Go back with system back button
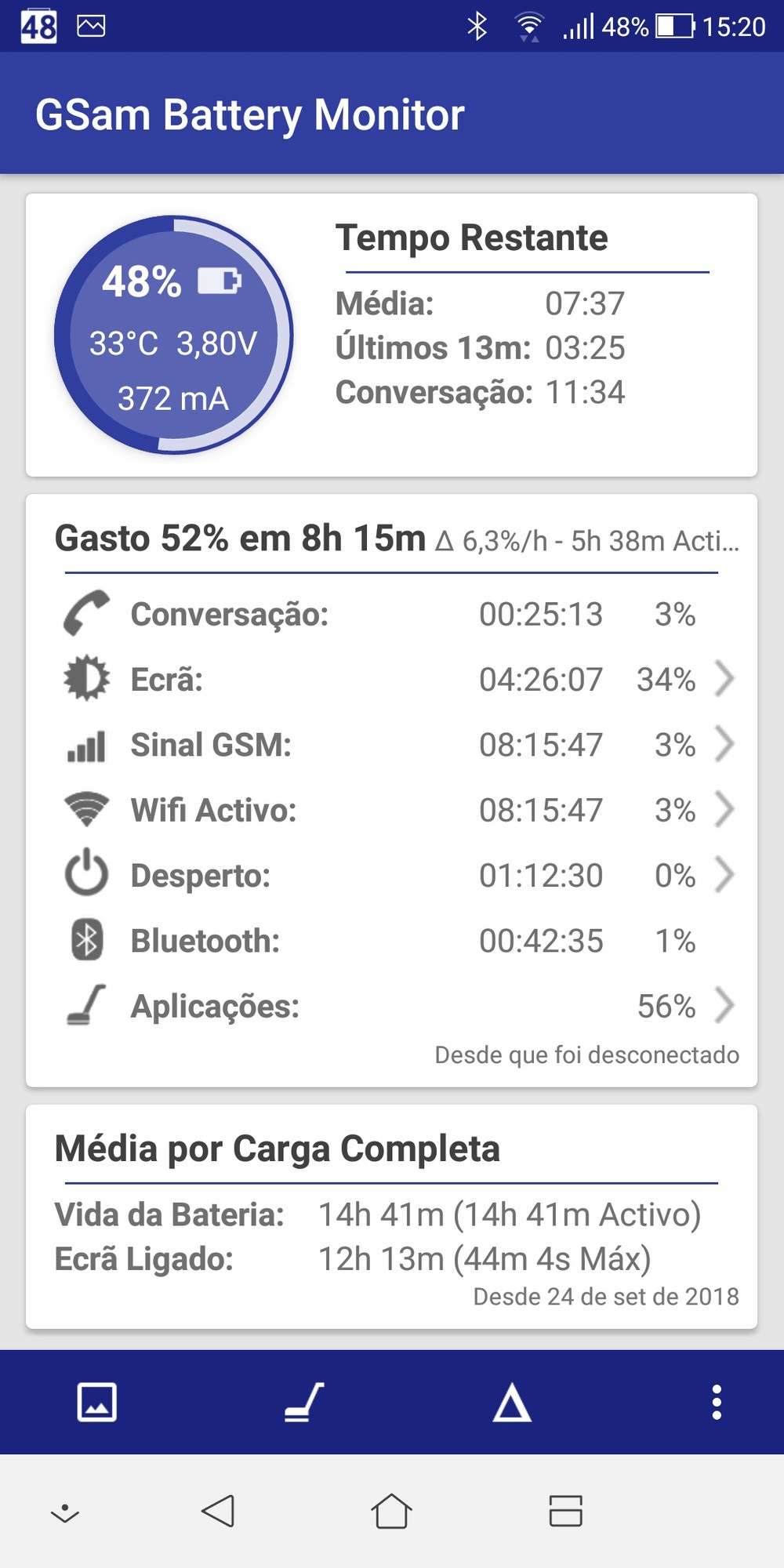 (x=218, y=1511)
